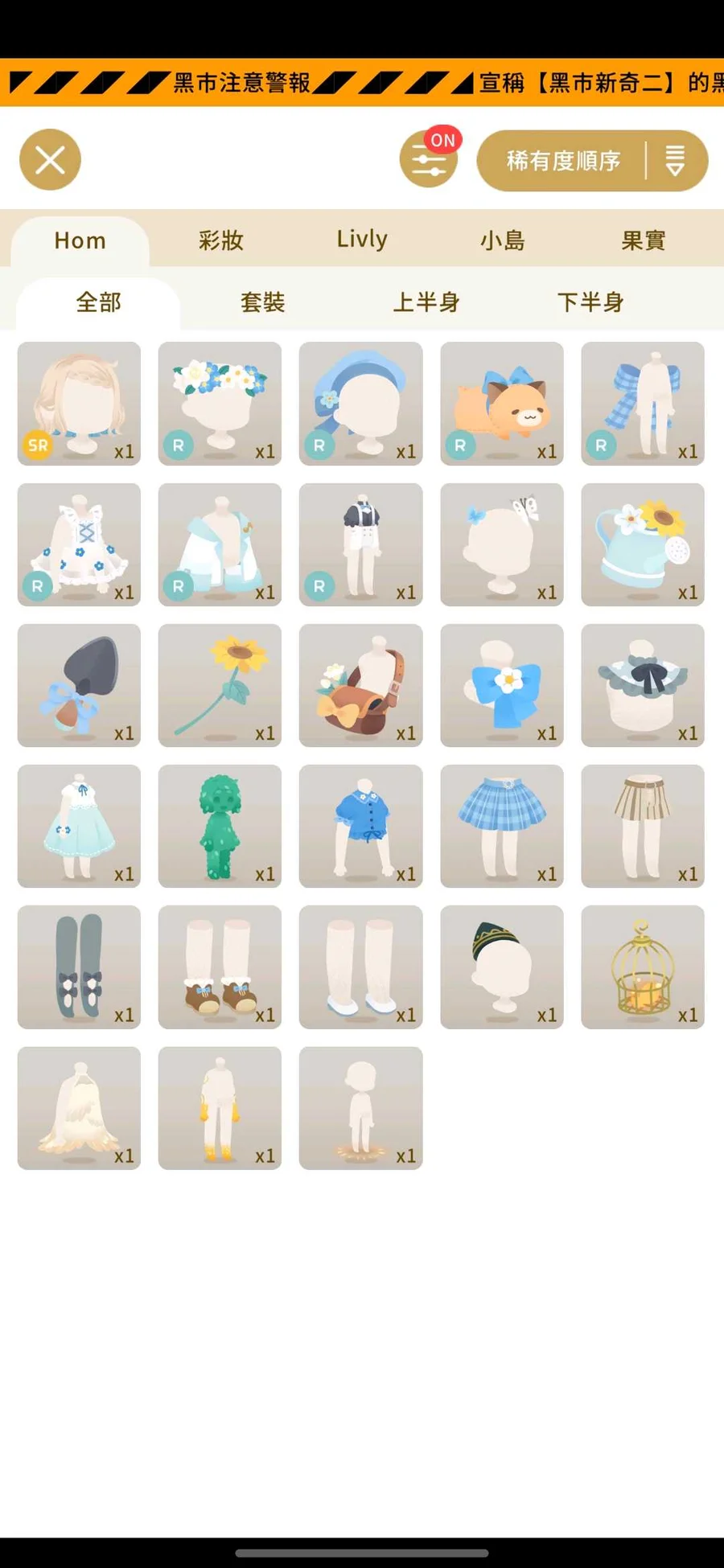Select the orange cat plush item
This screenshot has height=1568, width=724.
pyautogui.click(x=502, y=404)
